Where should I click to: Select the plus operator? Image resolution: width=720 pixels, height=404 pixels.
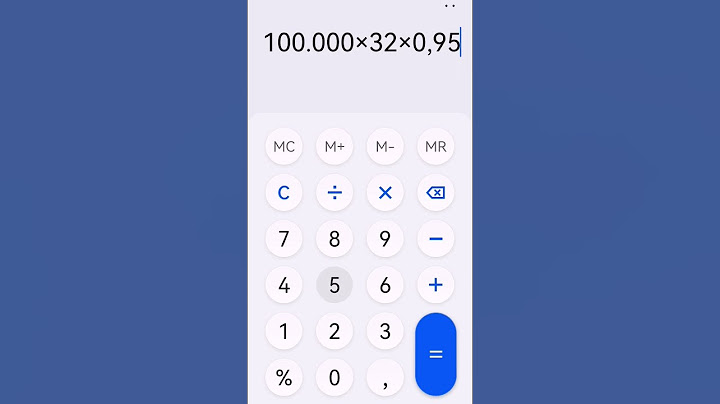tap(435, 285)
